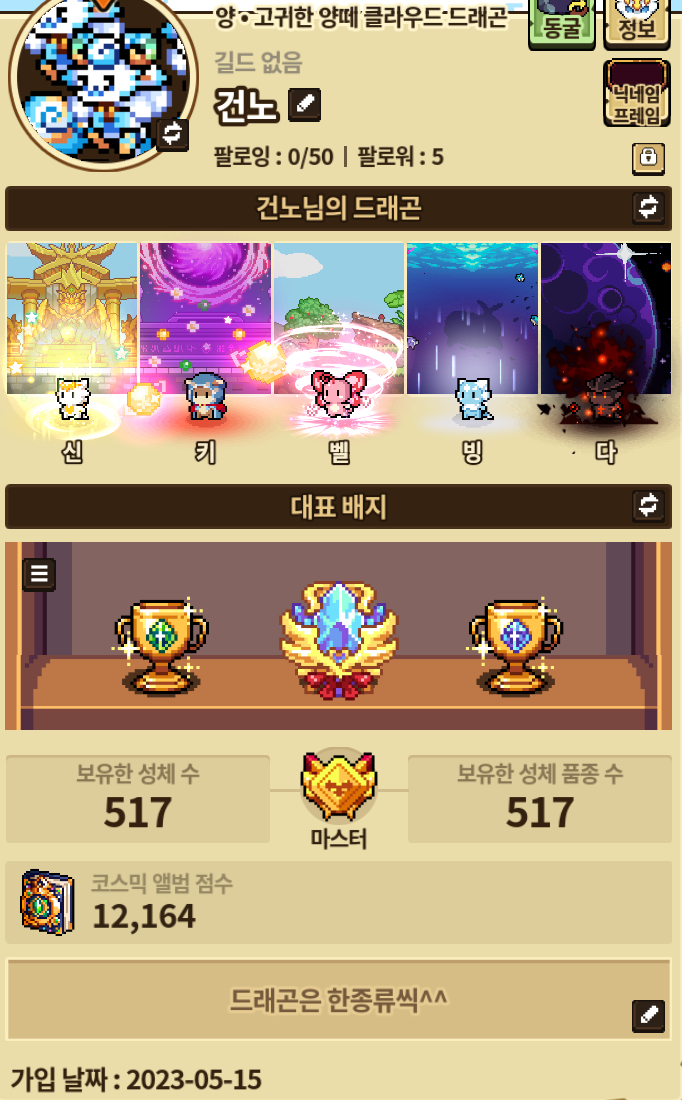Viewport: 682px width, 1100px height.
Task: Tap the lock icon beside the follower count
Action: (648, 157)
